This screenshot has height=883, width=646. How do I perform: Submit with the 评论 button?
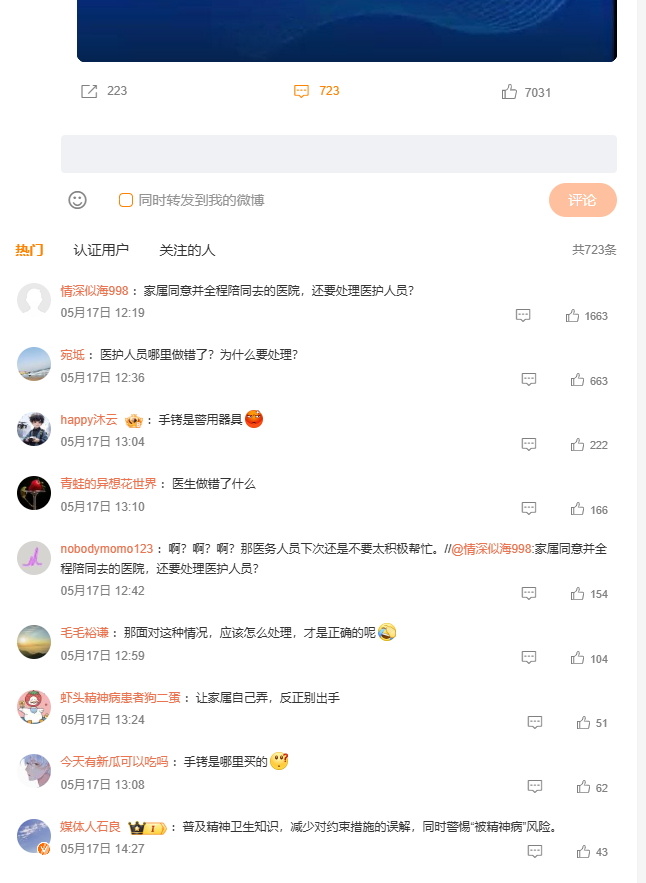(582, 200)
